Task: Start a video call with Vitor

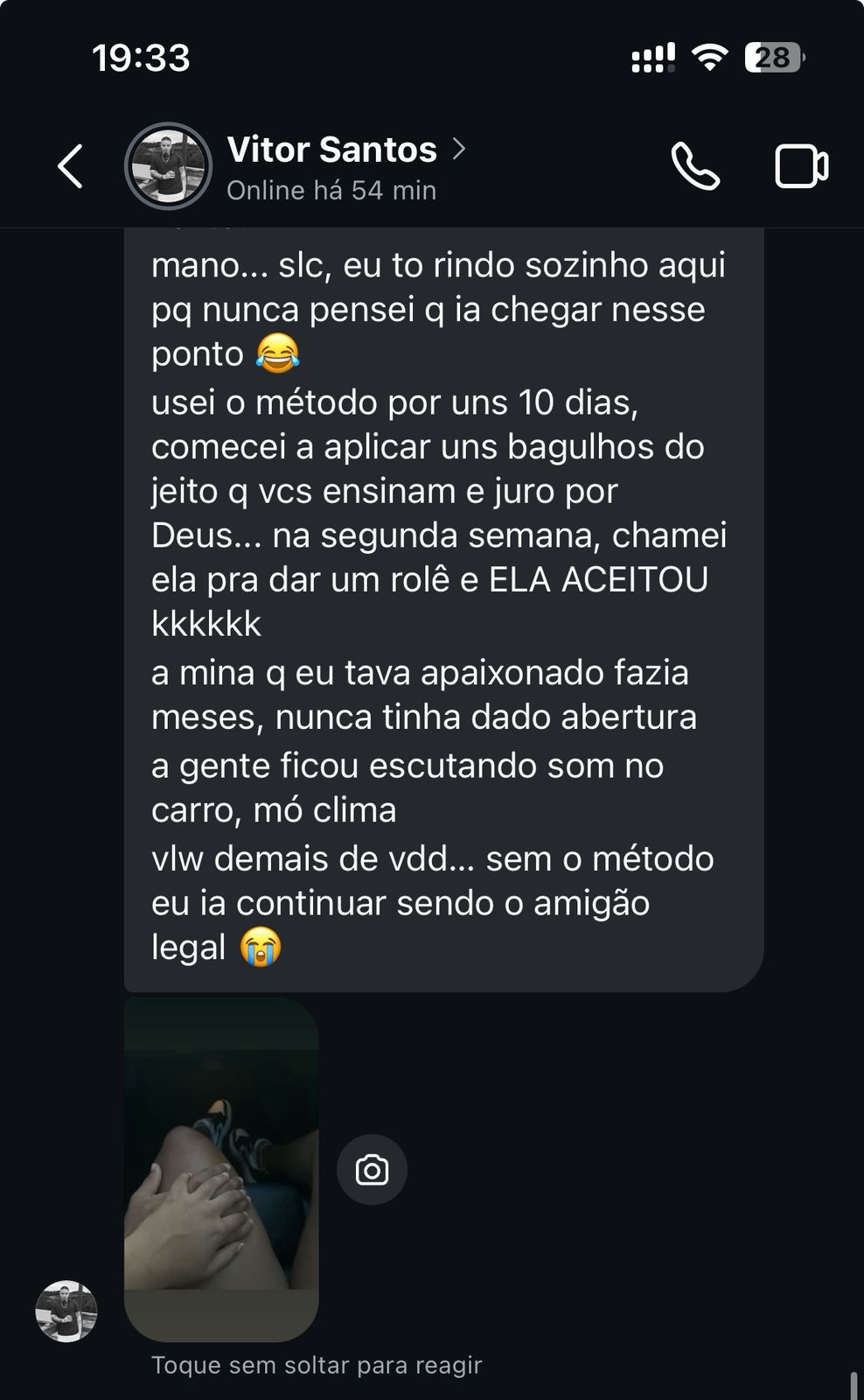Action: pyautogui.click(x=801, y=166)
